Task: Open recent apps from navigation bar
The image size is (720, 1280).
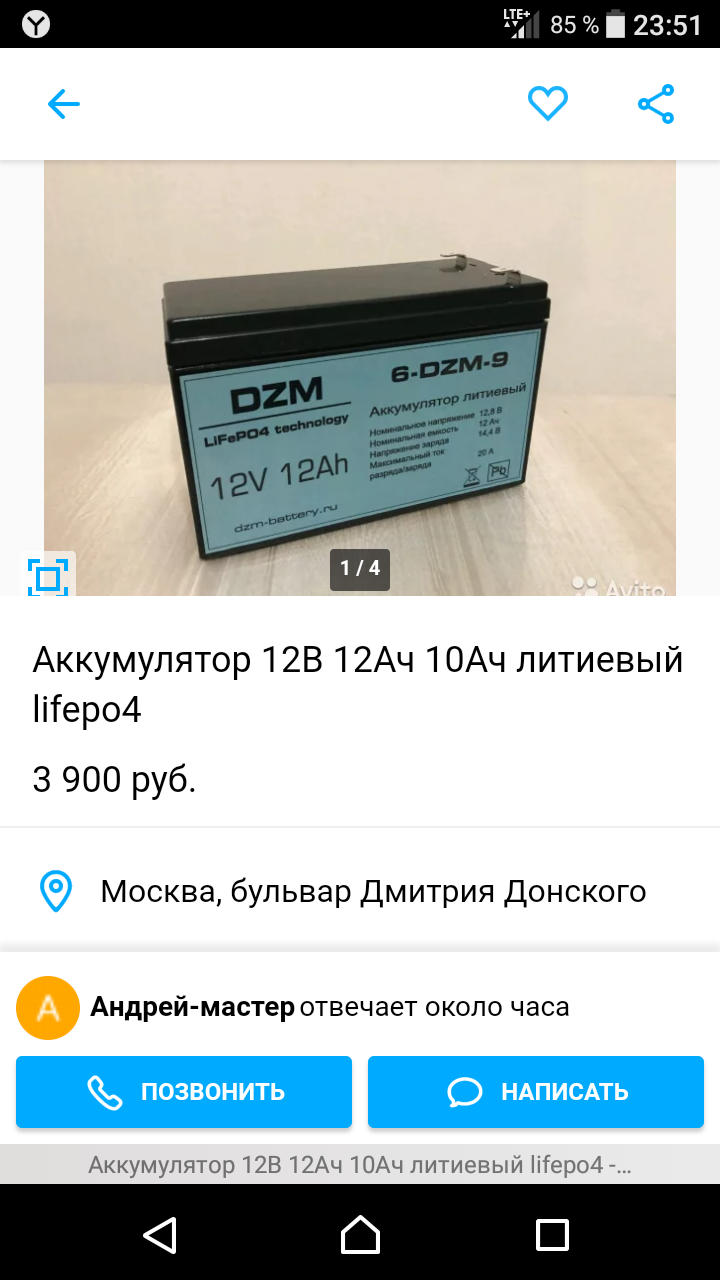Action: click(552, 1234)
